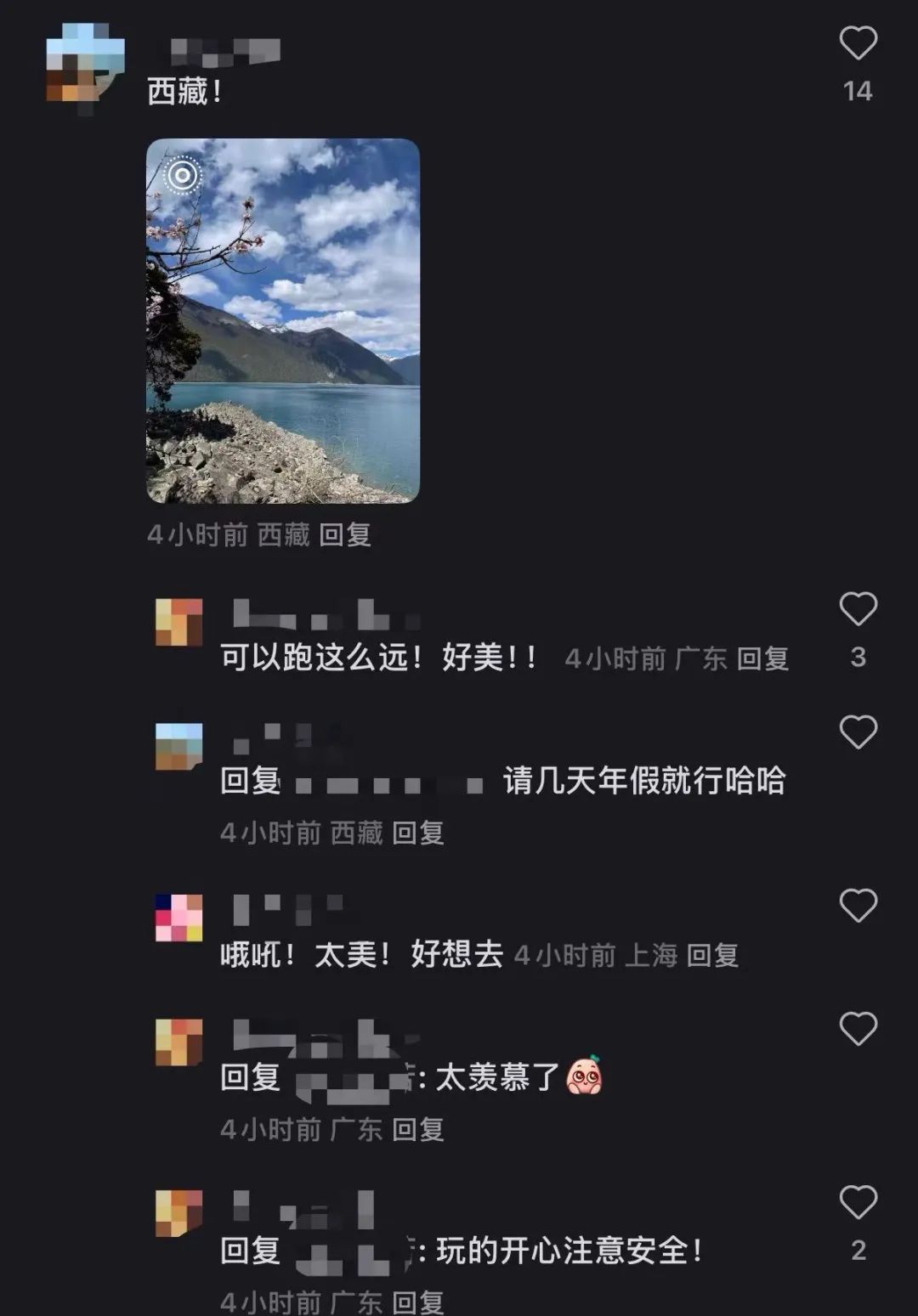This screenshot has height=1316, width=918.
Task: Reply to comment 可以跑这么远！好美！！
Action: pos(762,658)
